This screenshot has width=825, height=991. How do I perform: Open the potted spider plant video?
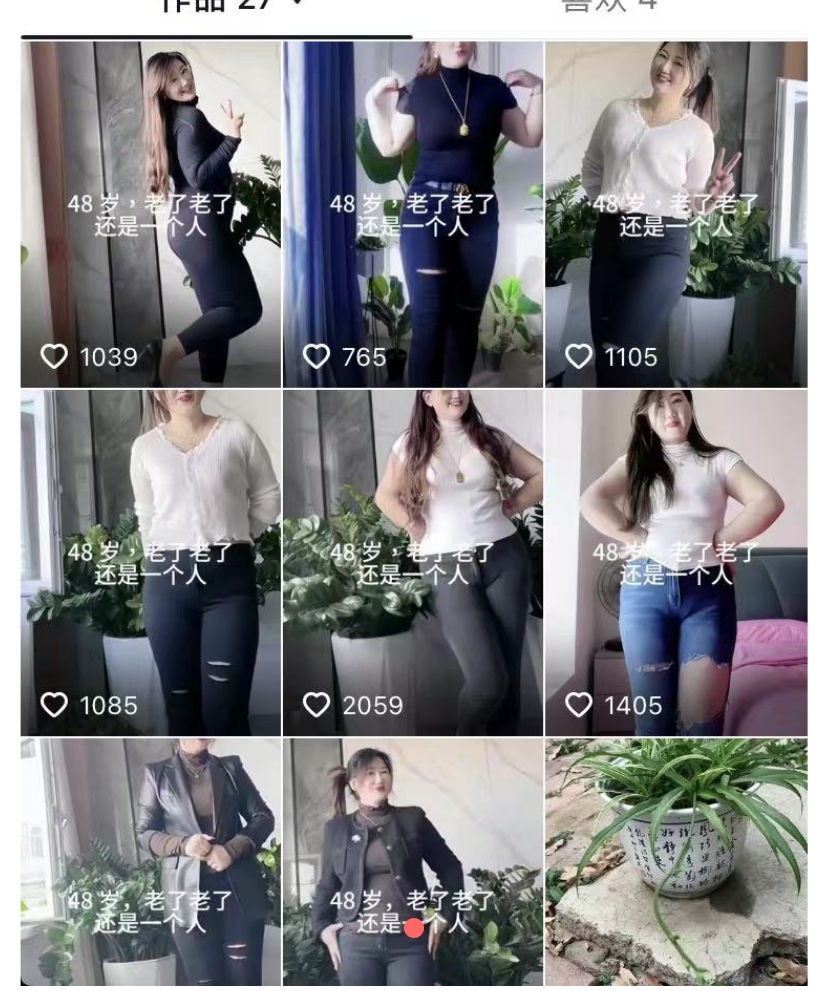click(x=676, y=862)
